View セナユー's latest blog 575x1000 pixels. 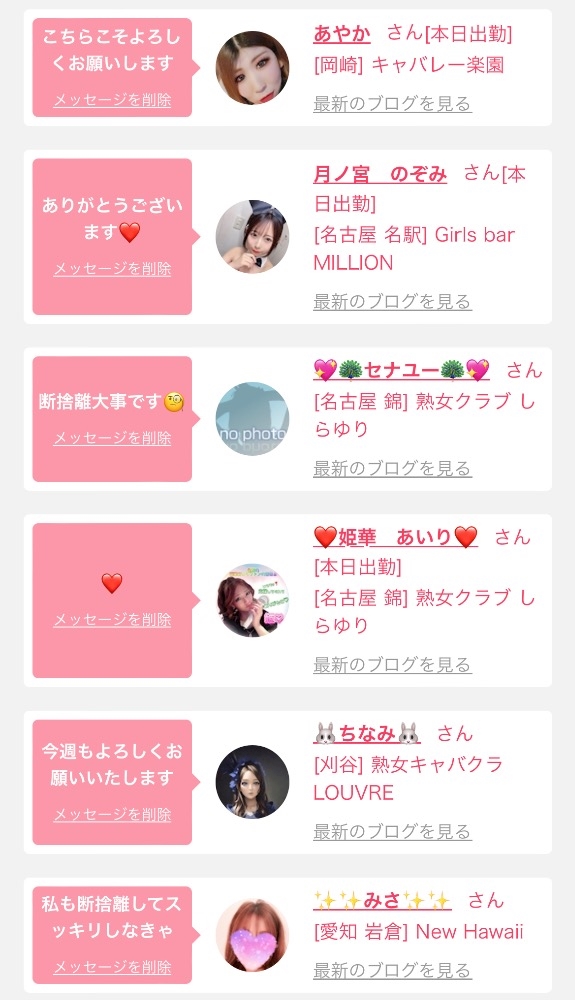(x=392, y=468)
